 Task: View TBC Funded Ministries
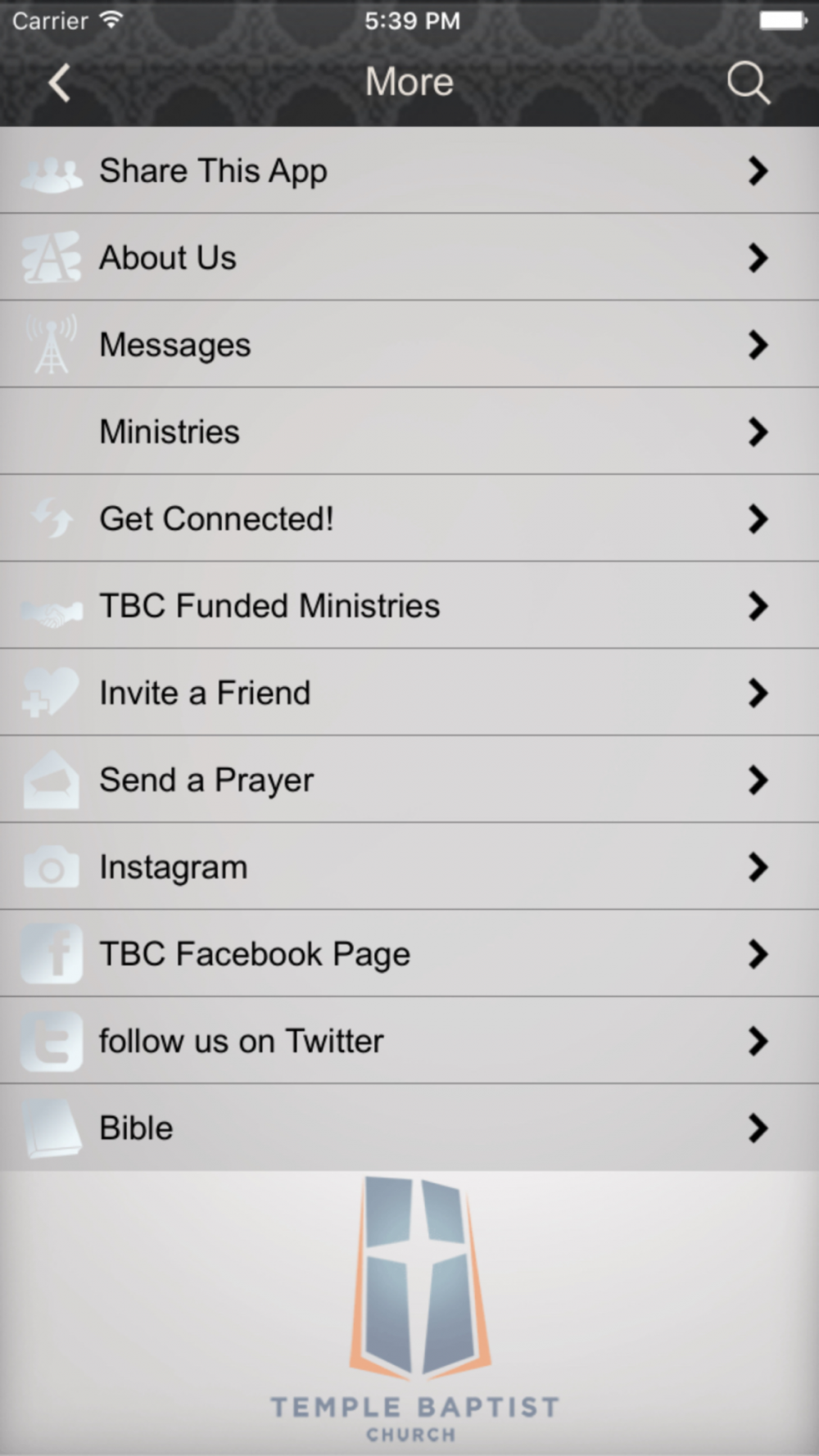tap(409, 606)
